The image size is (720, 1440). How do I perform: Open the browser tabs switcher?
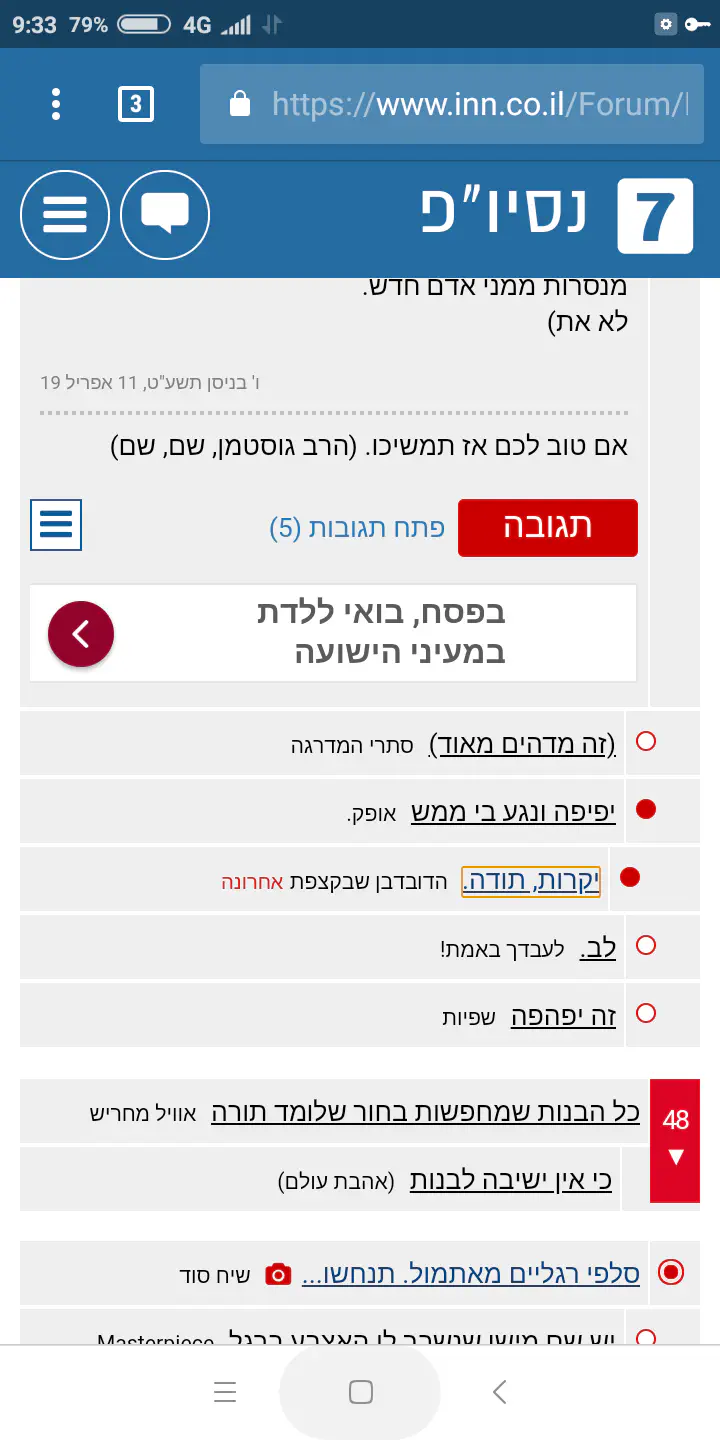(x=136, y=104)
